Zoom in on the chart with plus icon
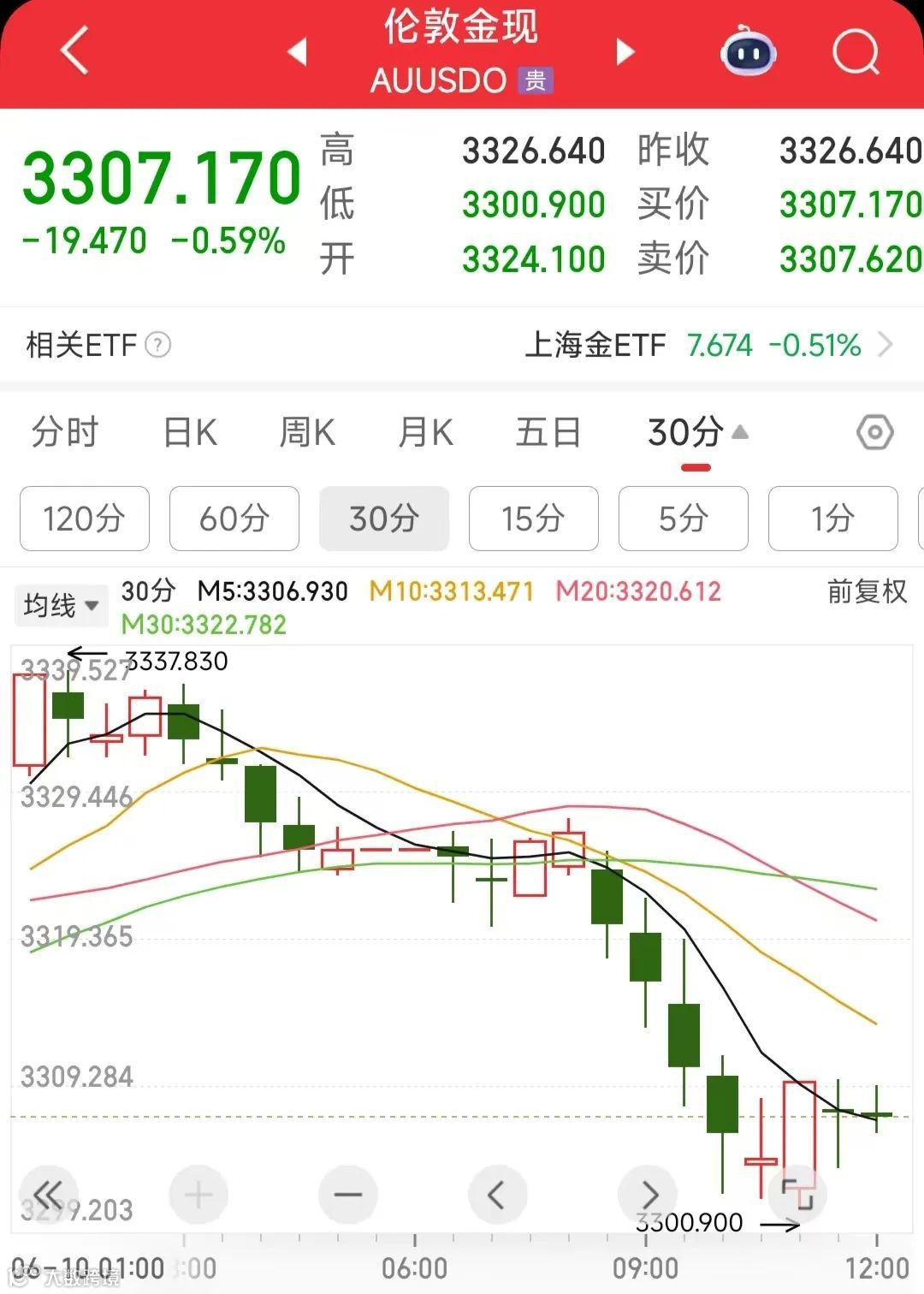924x1294 pixels. click(x=198, y=1195)
